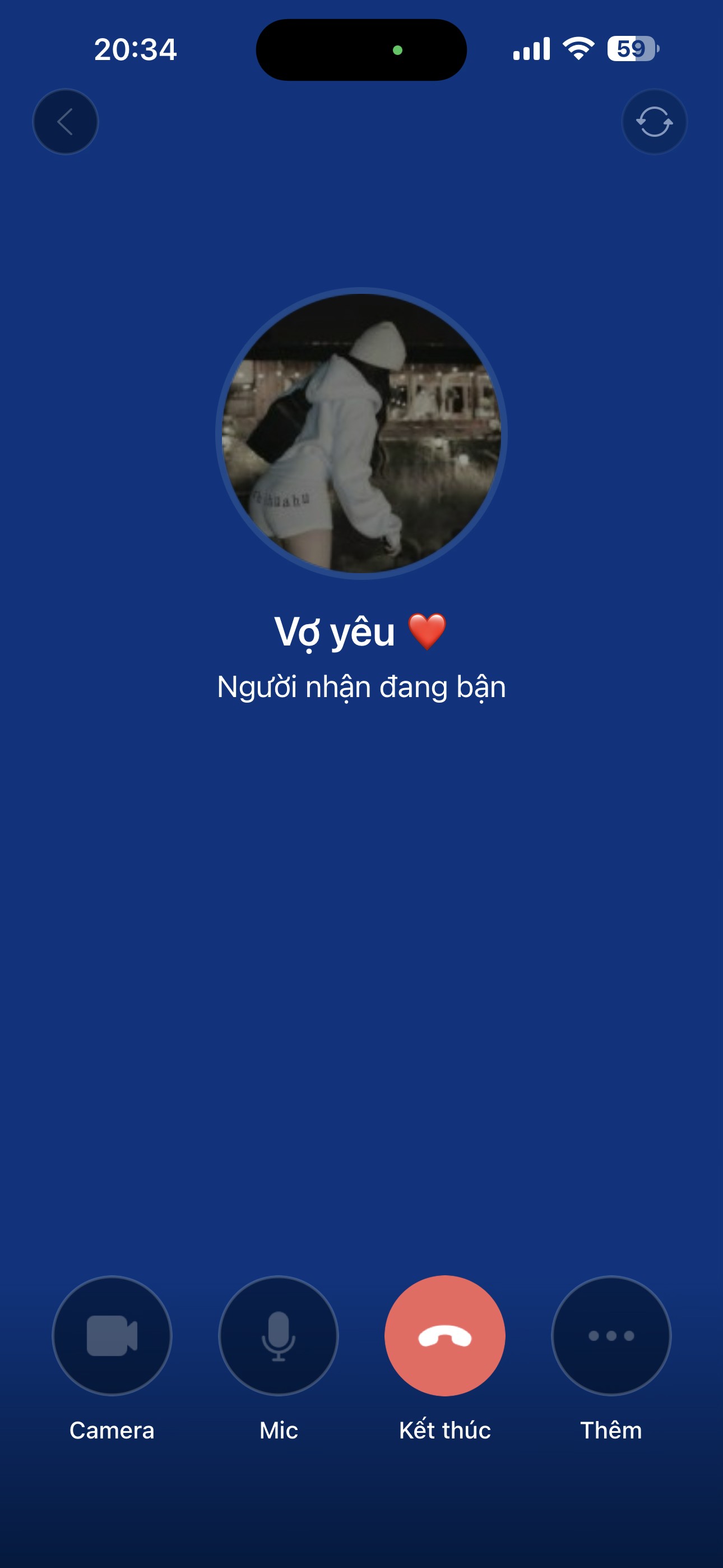Go back using the top-left arrow
Image resolution: width=723 pixels, height=1568 pixels.
click(65, 122)
